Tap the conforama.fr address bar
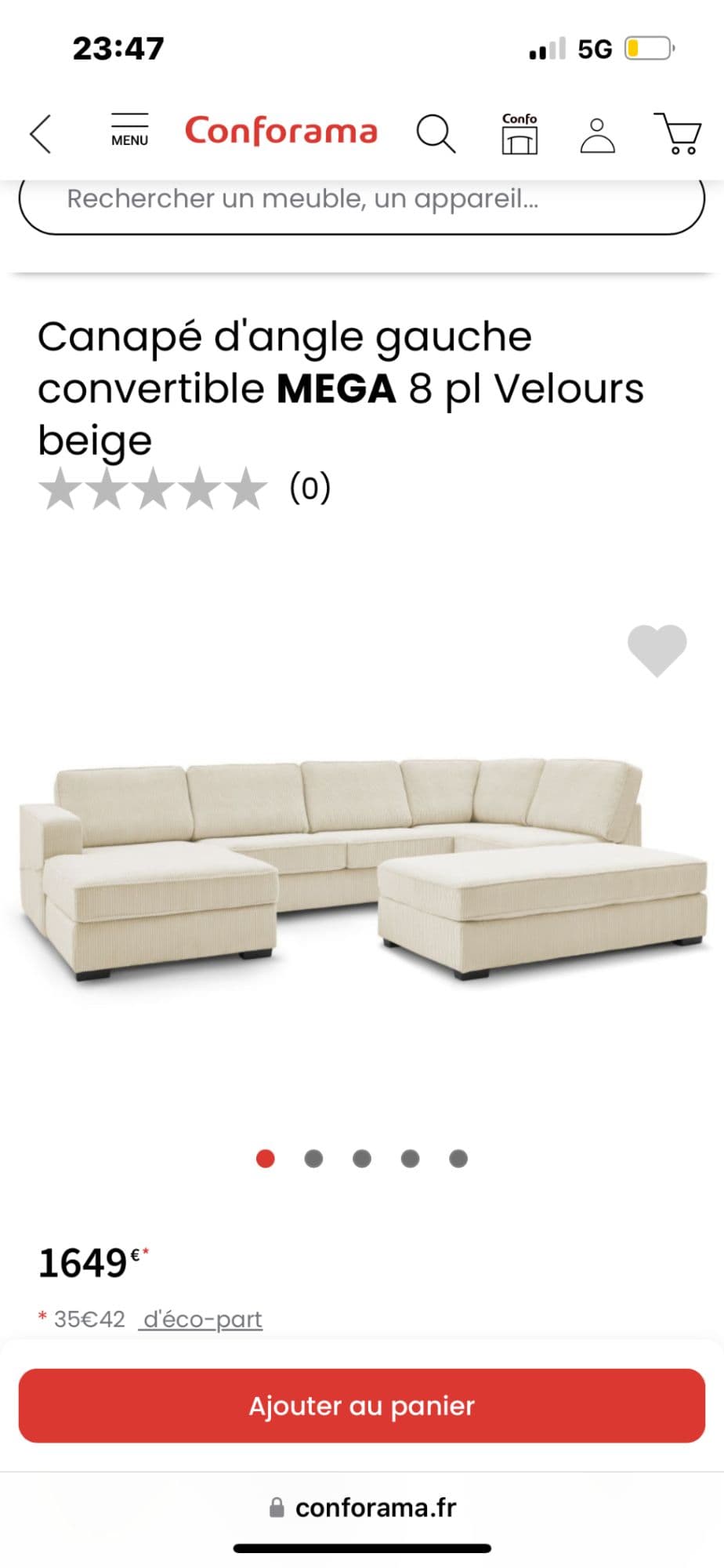This screenshot has width=724, height=1568. [364, 1507]
